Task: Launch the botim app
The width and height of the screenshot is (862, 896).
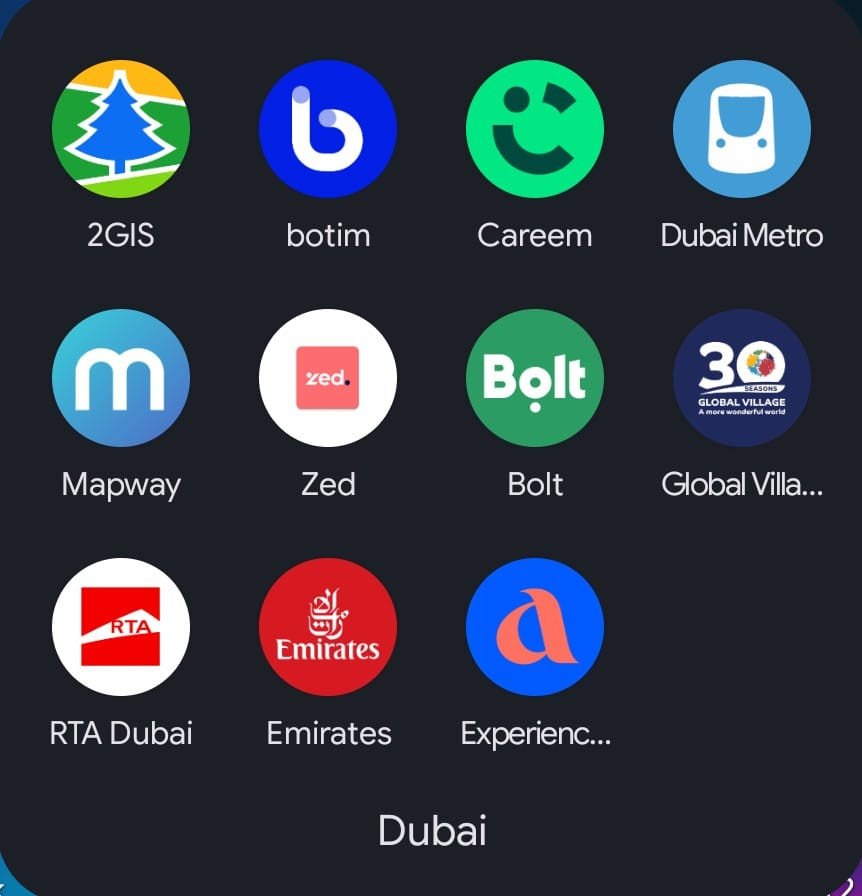Action: [x=328, y=129]
